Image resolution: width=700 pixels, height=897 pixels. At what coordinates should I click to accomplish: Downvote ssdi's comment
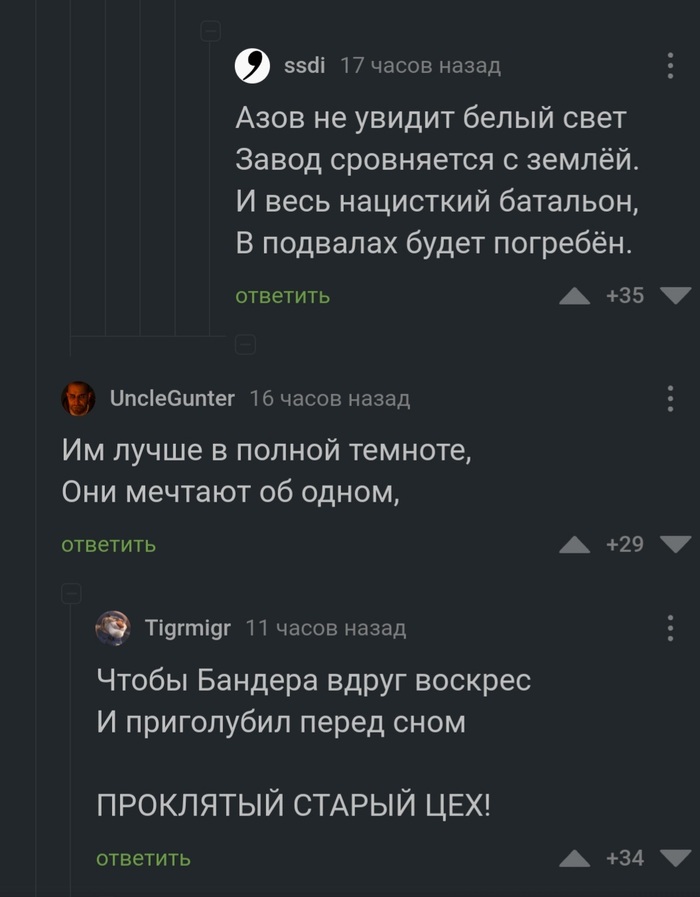(675, 295)
